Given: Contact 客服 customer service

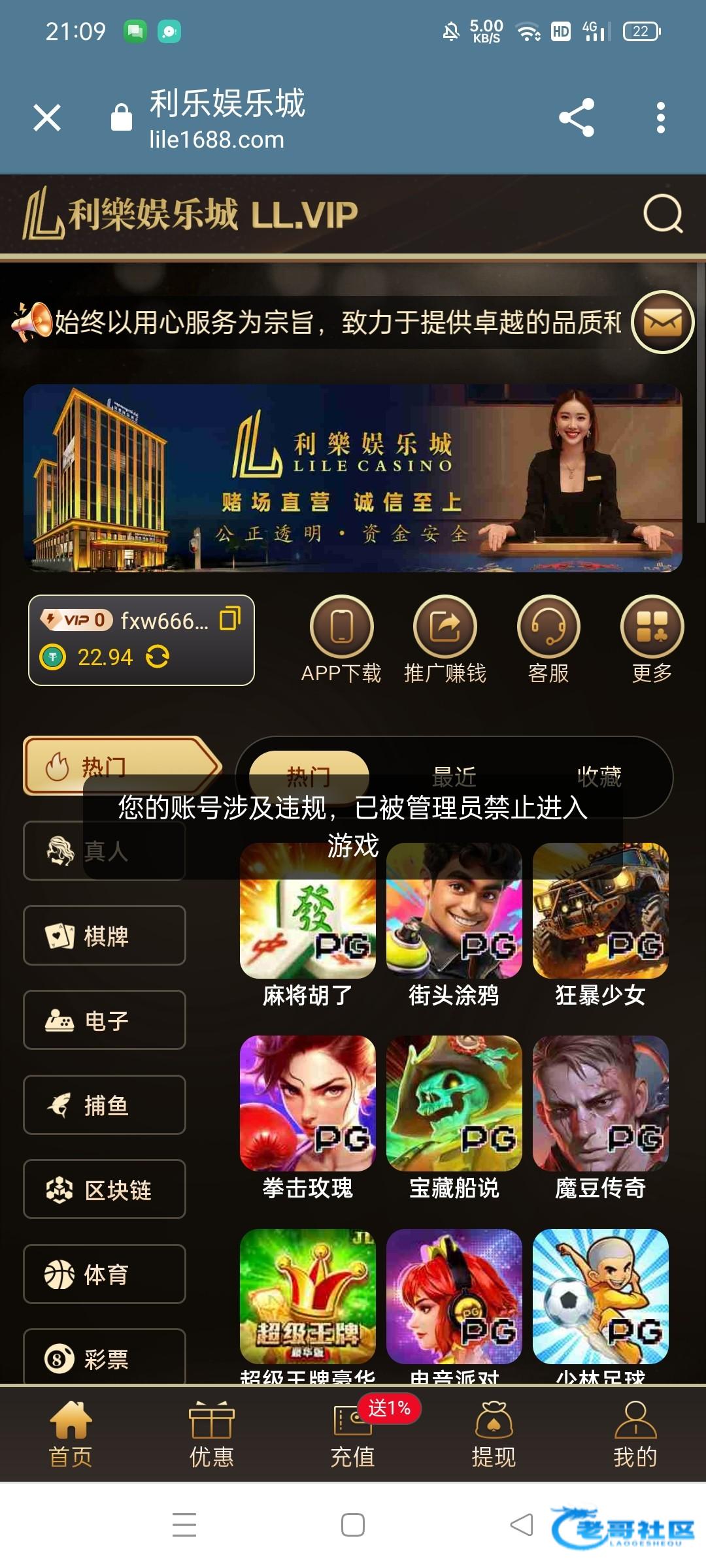Looking at the screenshot, I should 548,639.
